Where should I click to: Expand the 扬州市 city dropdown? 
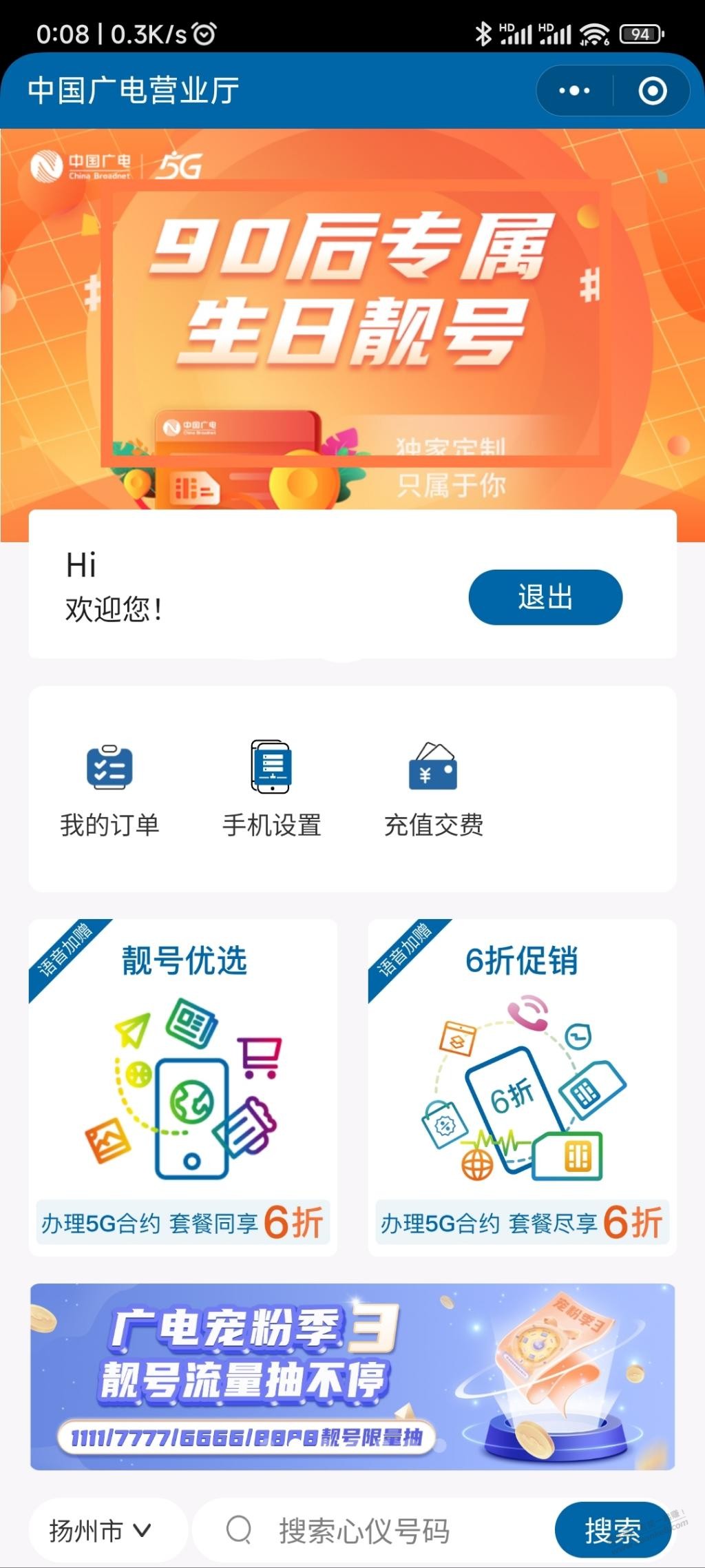[x=101, y=1531]
